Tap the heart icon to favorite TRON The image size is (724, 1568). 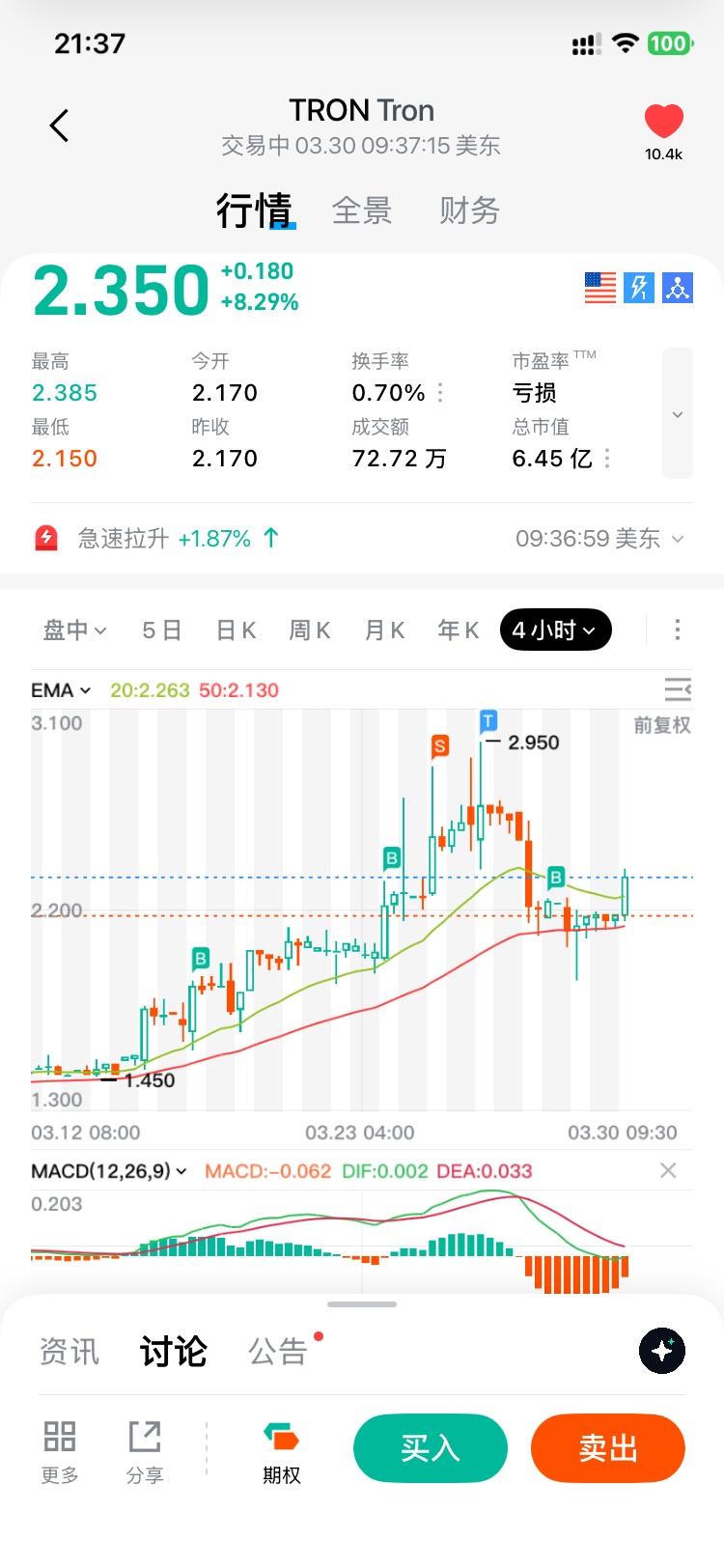coord(663,123)
